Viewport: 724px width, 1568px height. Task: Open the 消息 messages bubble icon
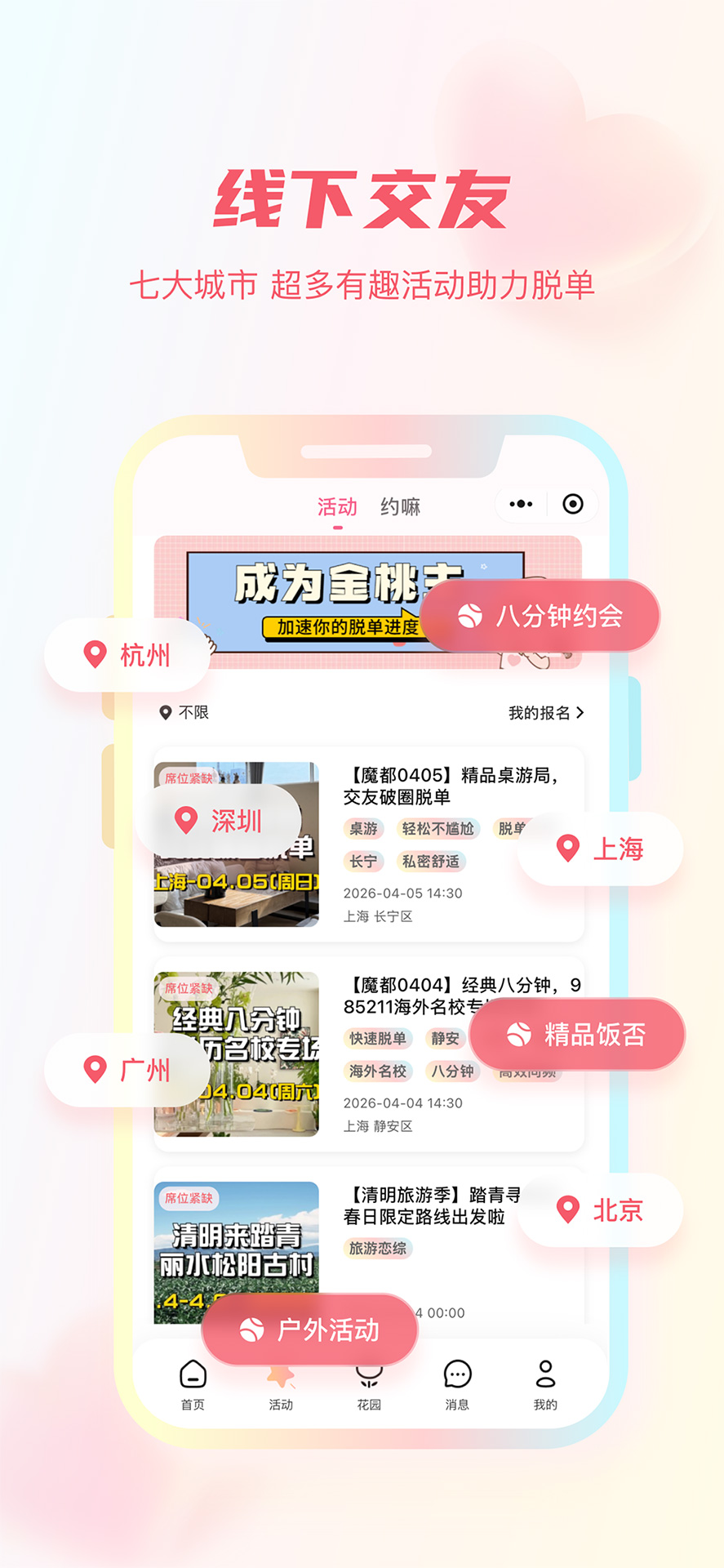point(457,1381)
